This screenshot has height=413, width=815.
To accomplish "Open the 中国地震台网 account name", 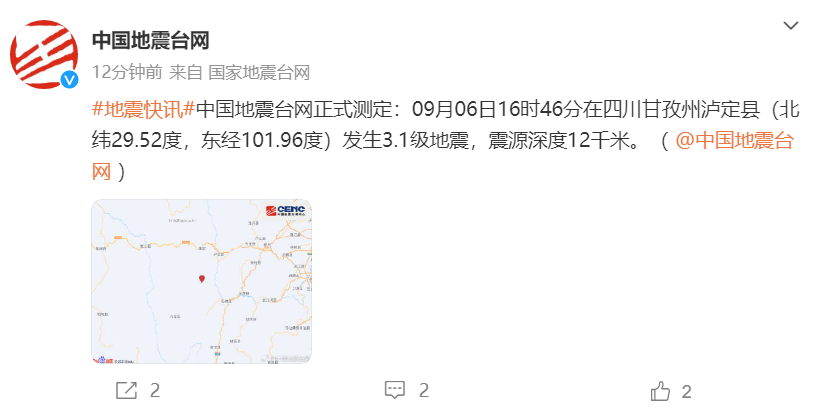I will point(150,40).
